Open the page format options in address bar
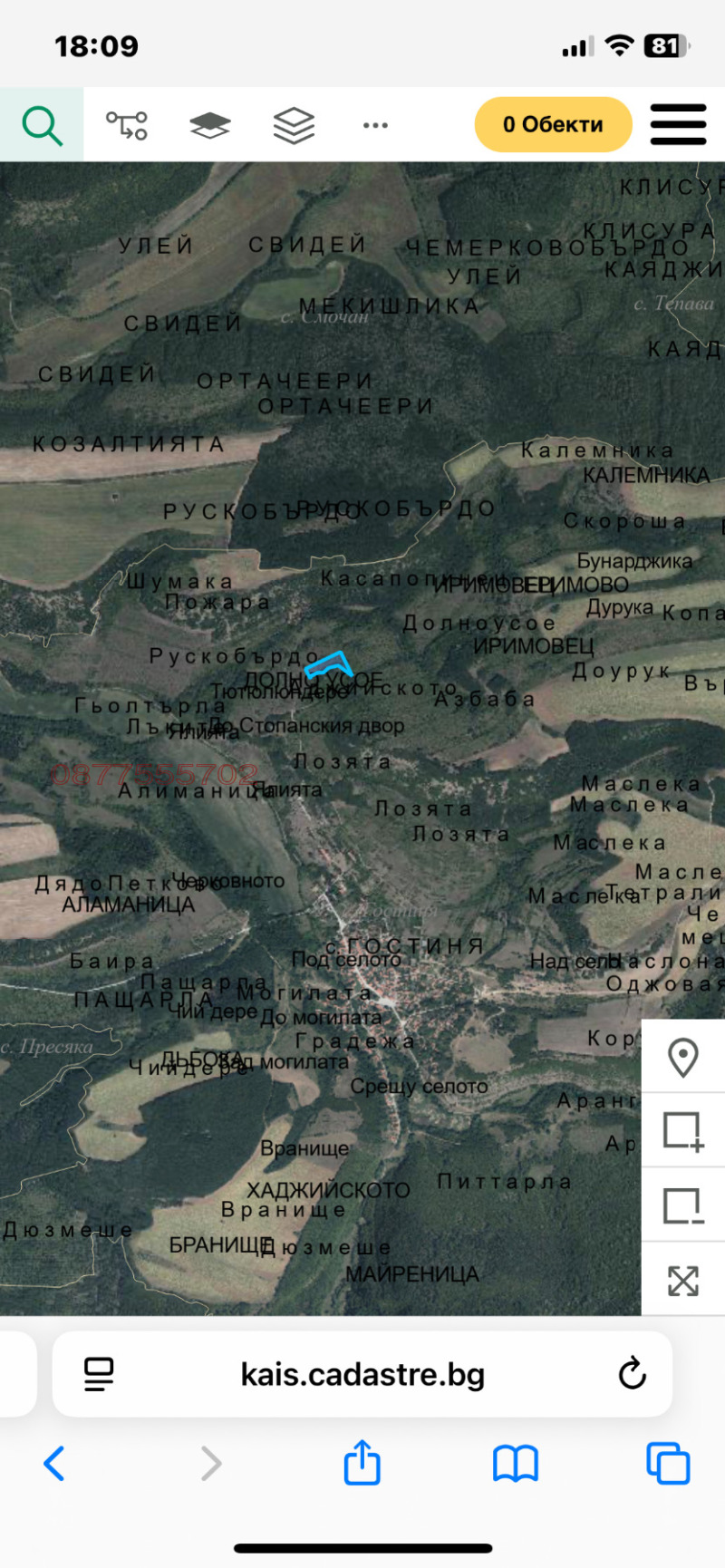Viewport: 725px width, 1568px height. coord(99,1374)
